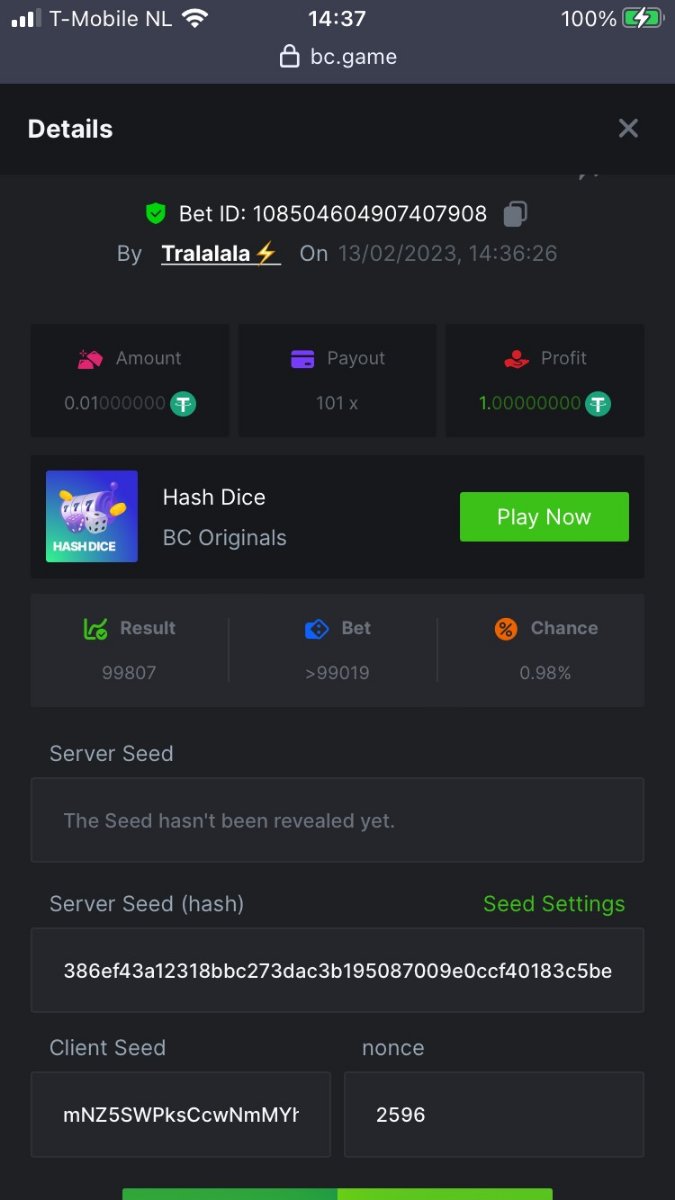The image size is (675, 1200).
Task: Select the Client Seed field
Action: click(181, 1114)
